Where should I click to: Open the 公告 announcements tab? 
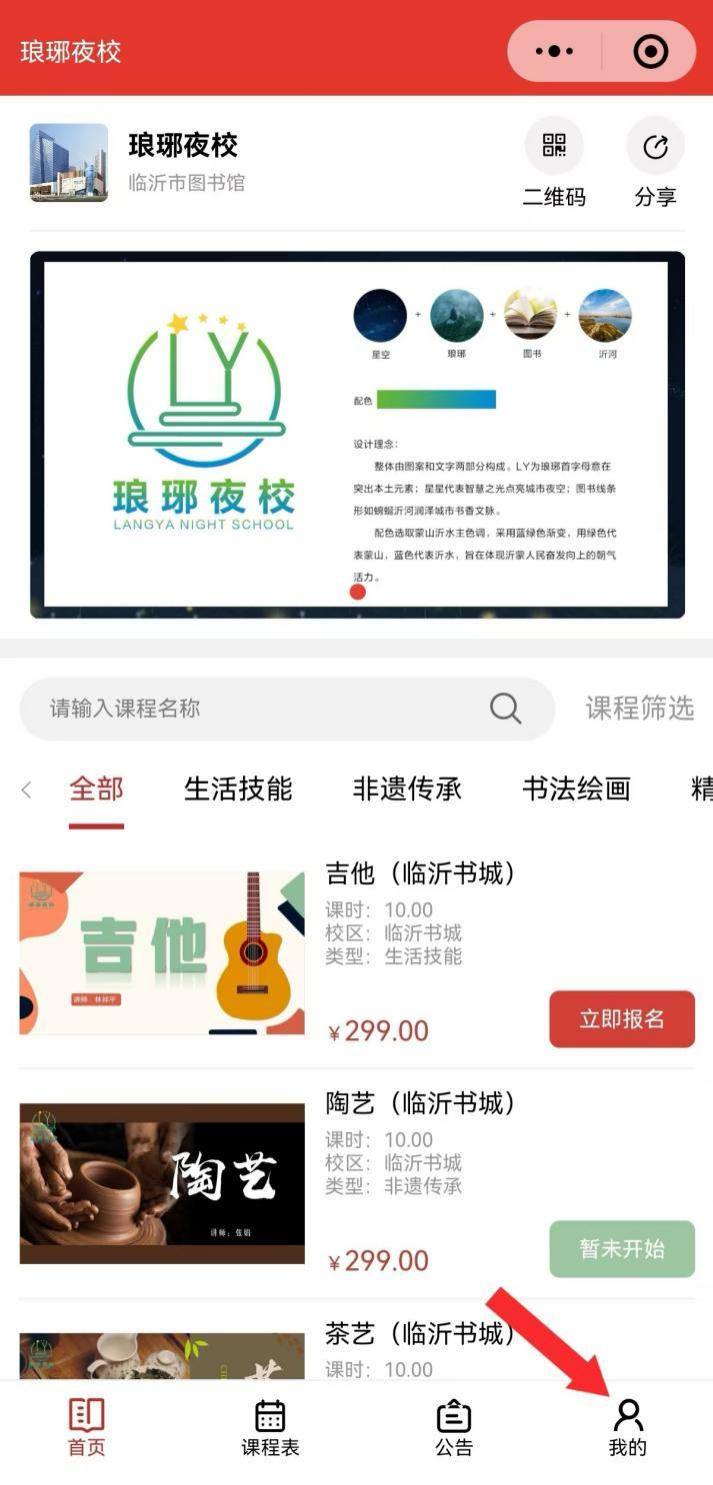pyautogui.click(x=454, y=1427)
